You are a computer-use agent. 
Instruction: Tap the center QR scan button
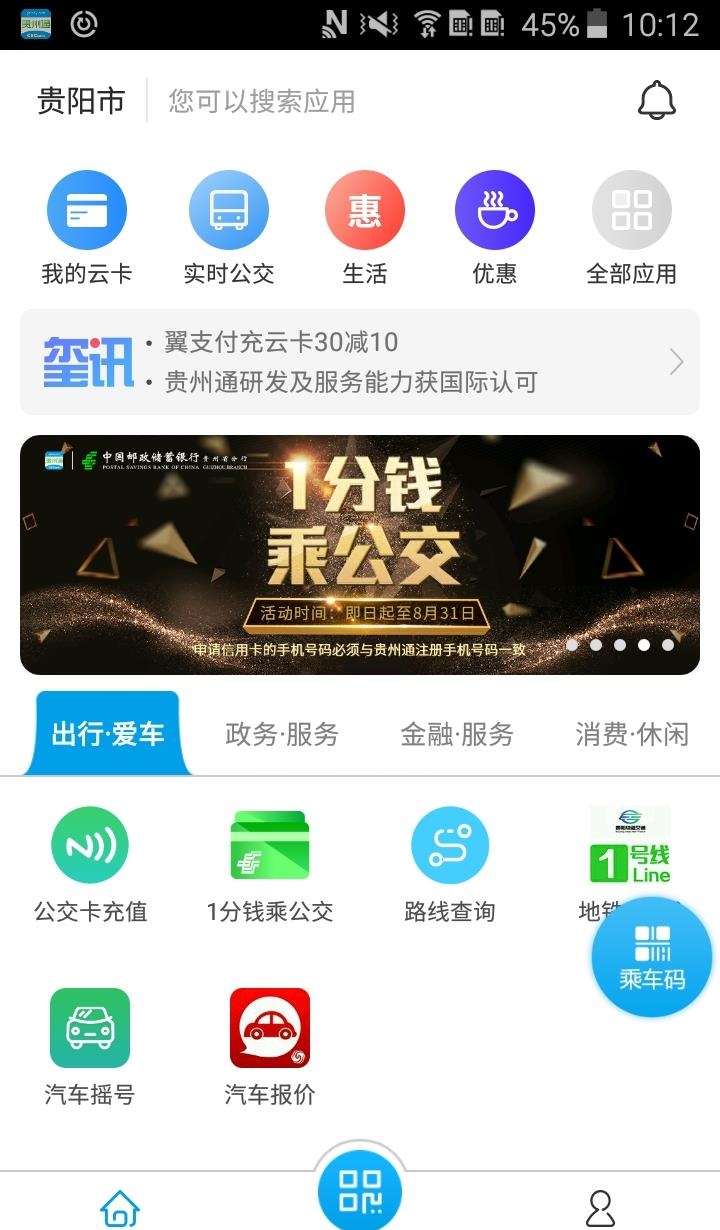[360, 1192]
